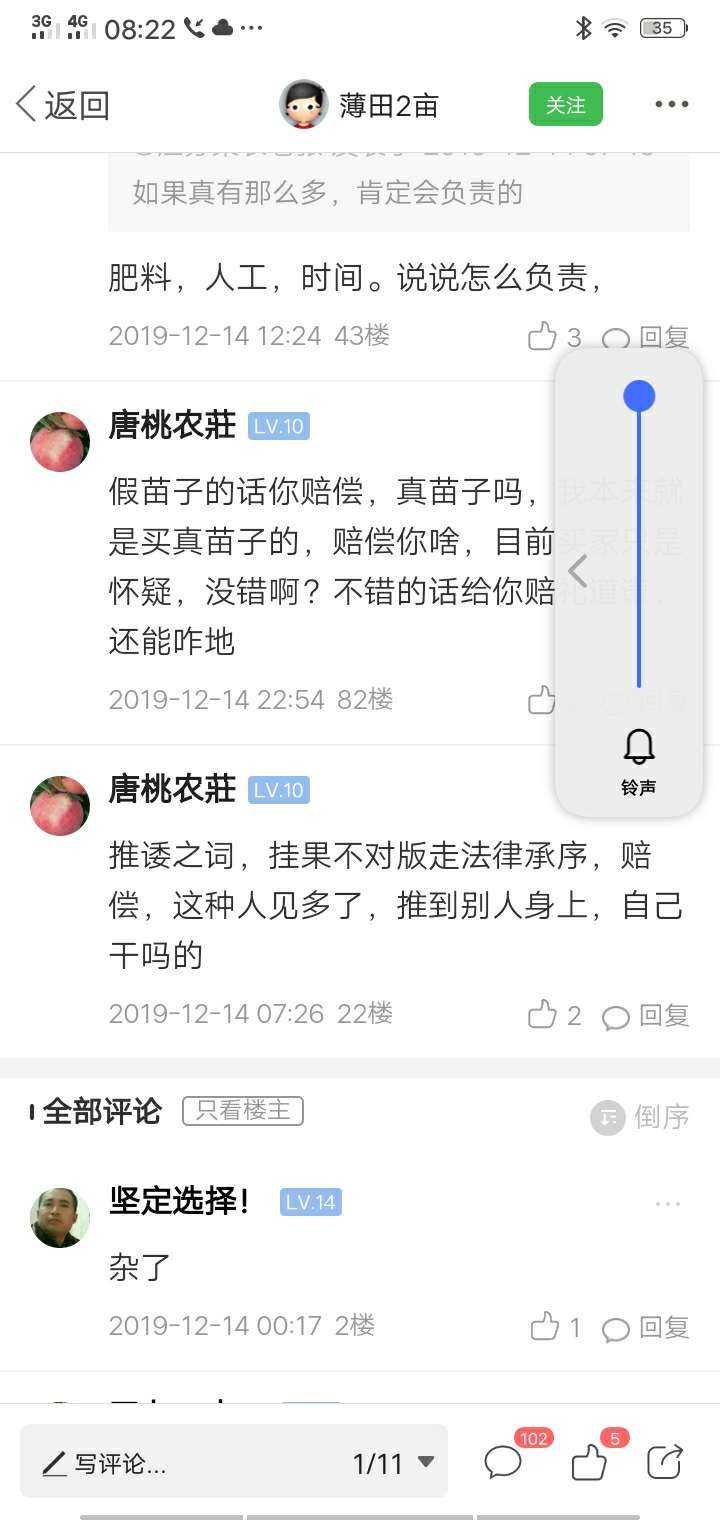
Task: Open 铃声 ringtone settings in volume panel
Action: point(639,760)
